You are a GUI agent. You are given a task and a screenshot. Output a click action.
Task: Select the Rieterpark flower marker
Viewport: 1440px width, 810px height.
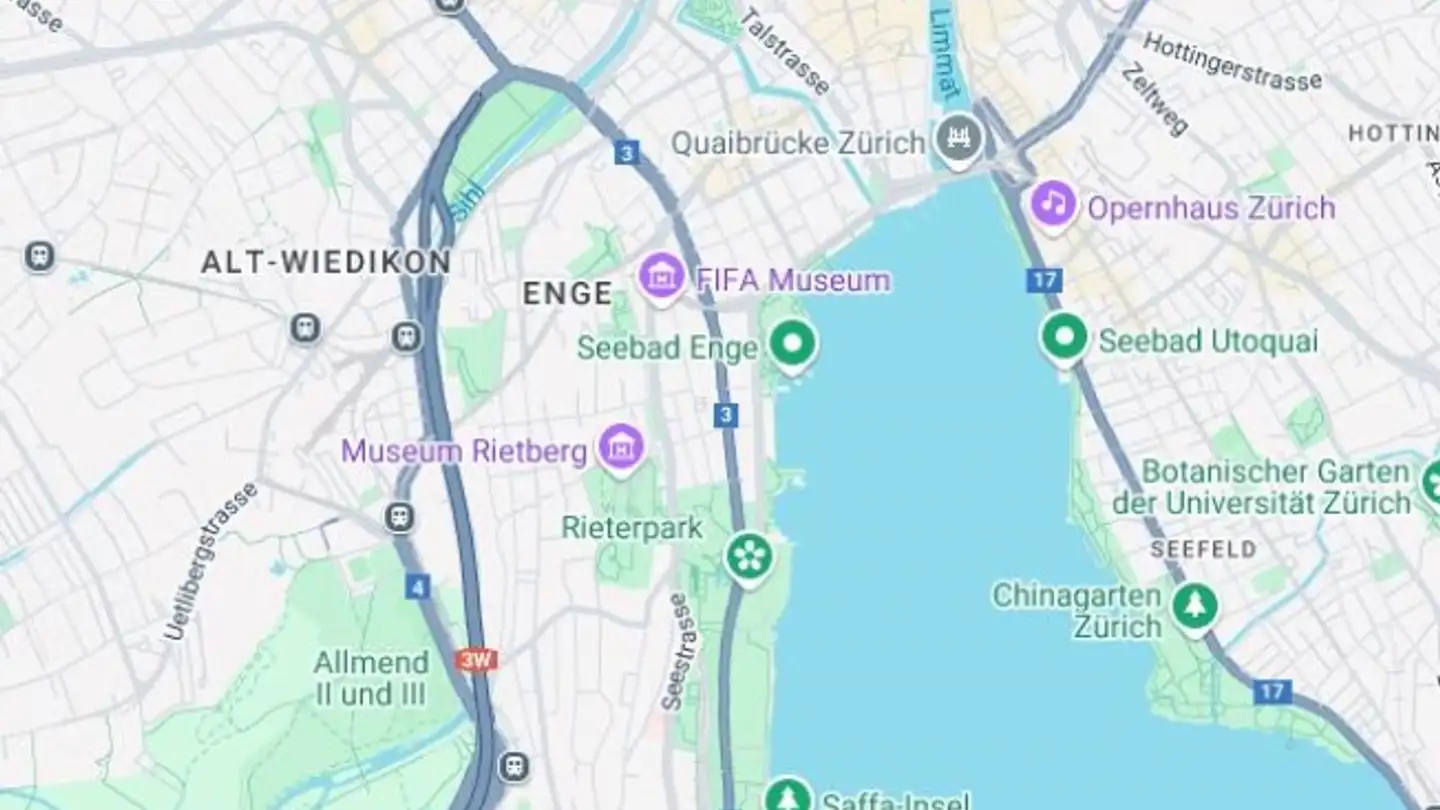tap(749, 556)
